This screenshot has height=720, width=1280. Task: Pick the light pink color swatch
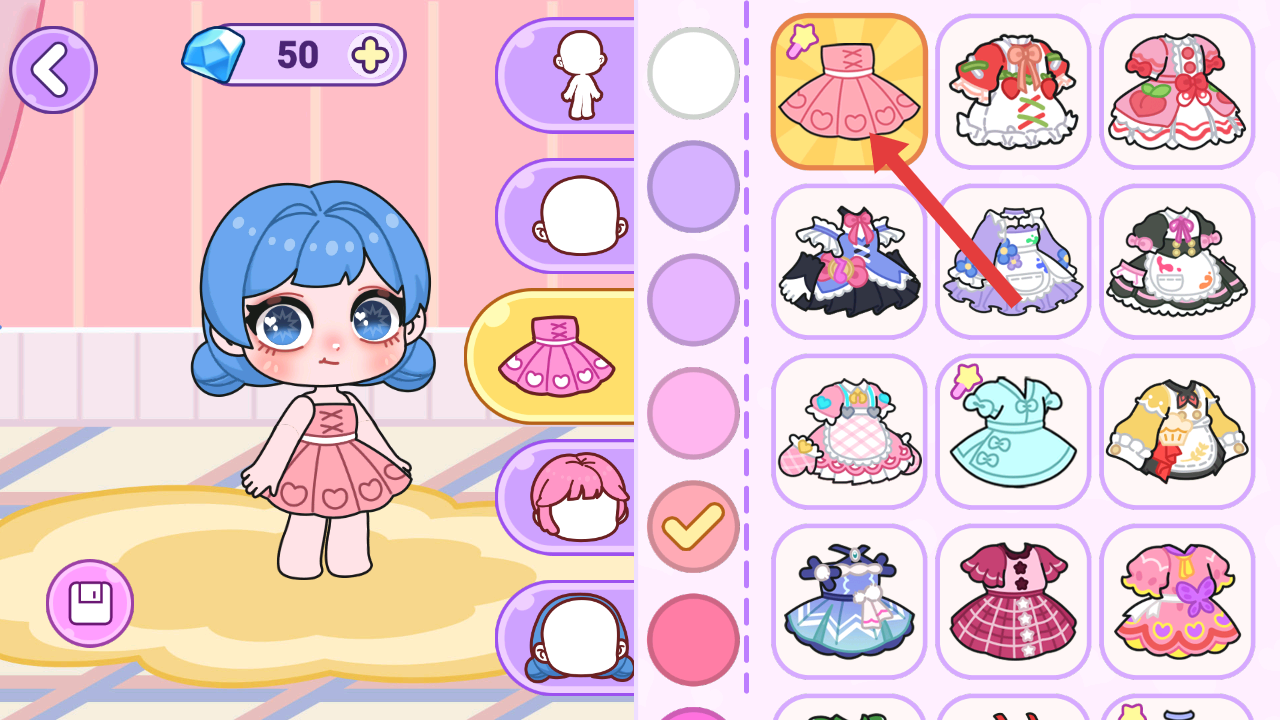693,413
